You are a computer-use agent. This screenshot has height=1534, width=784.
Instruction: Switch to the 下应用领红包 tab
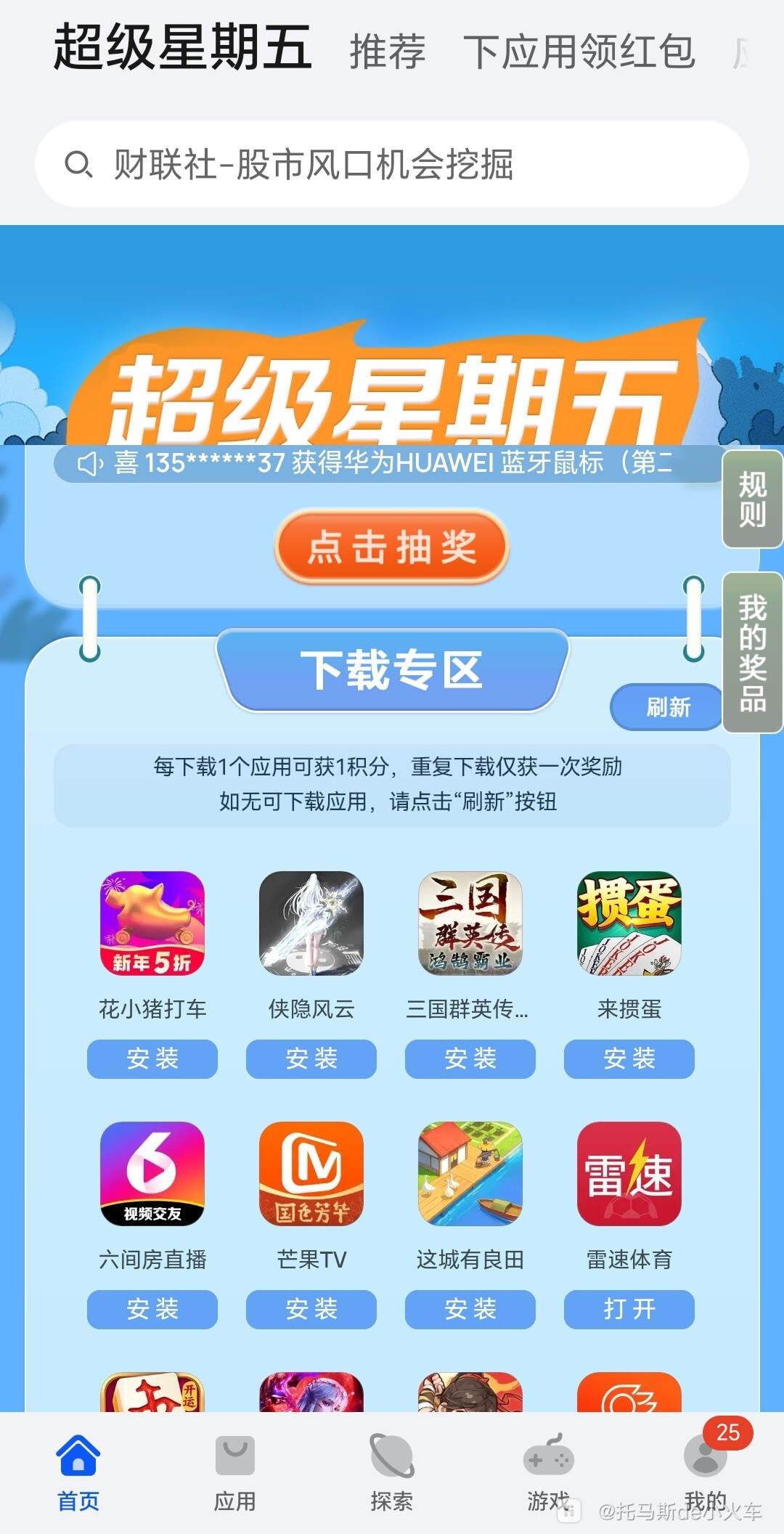coord(579,52)
